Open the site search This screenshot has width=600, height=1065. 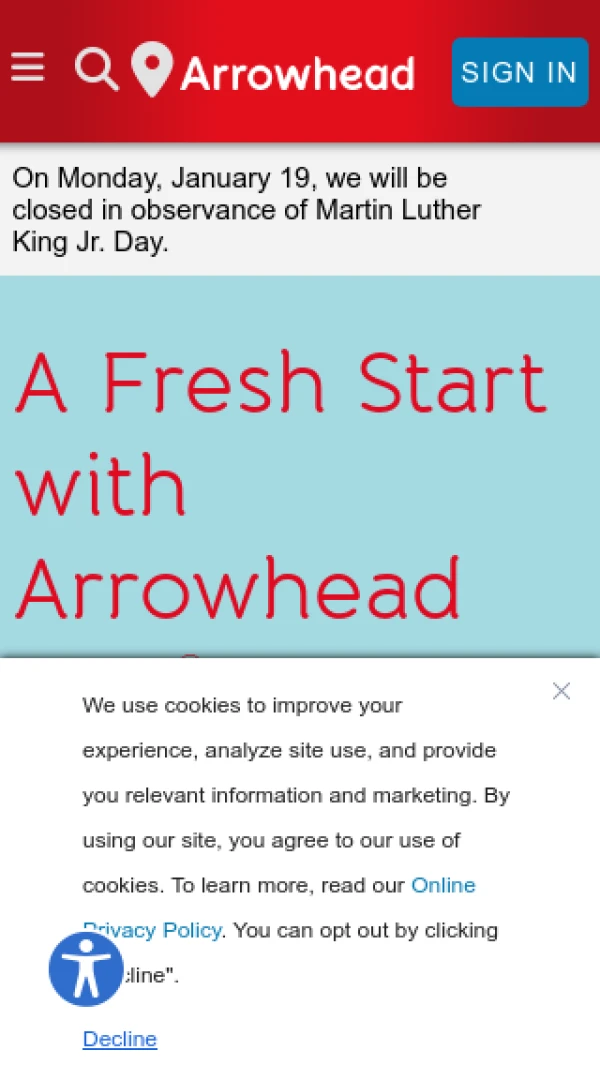(x=96, y=69)
